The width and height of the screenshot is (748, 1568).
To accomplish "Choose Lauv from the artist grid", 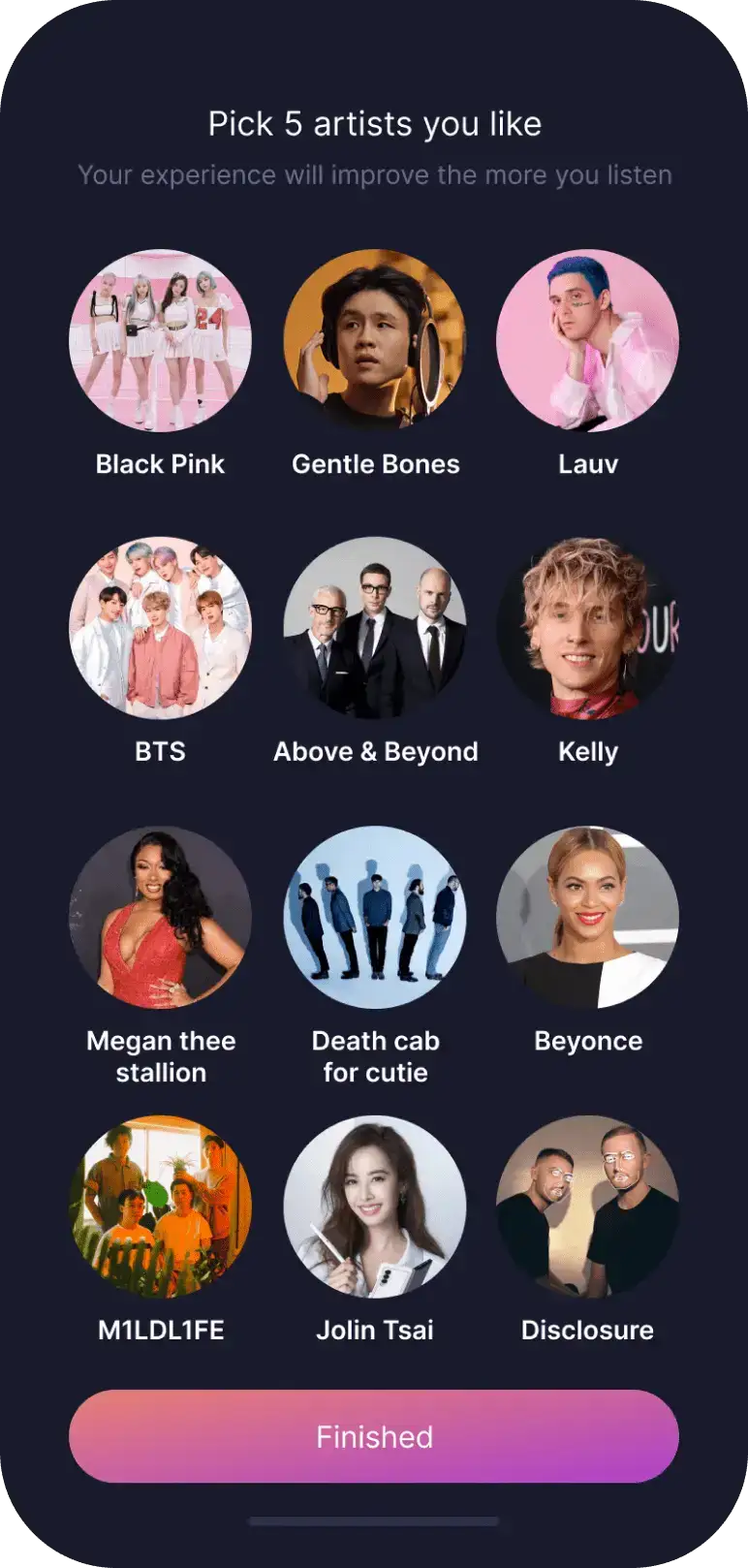I will tap(587, 340).
